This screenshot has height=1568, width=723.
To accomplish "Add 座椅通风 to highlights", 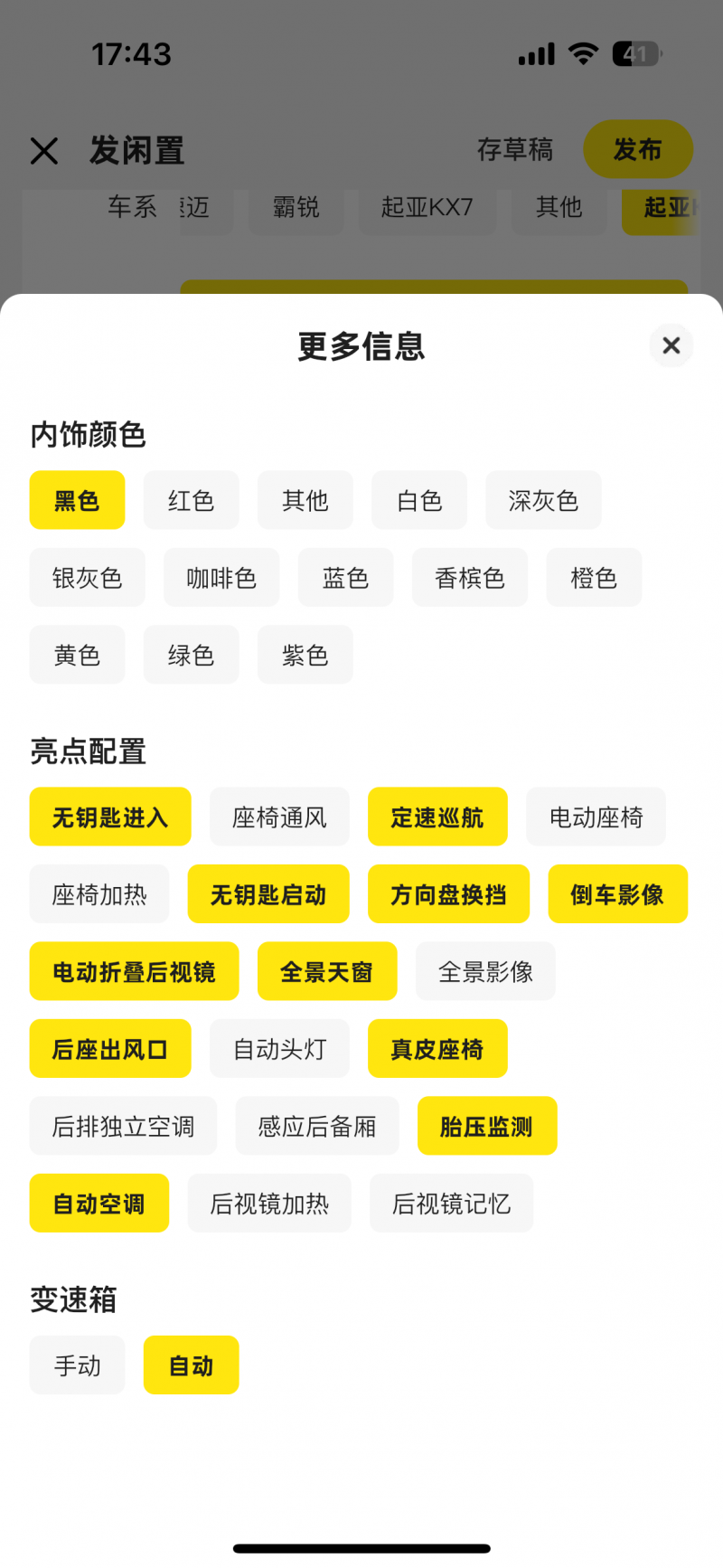I will (x=279, y=817).
